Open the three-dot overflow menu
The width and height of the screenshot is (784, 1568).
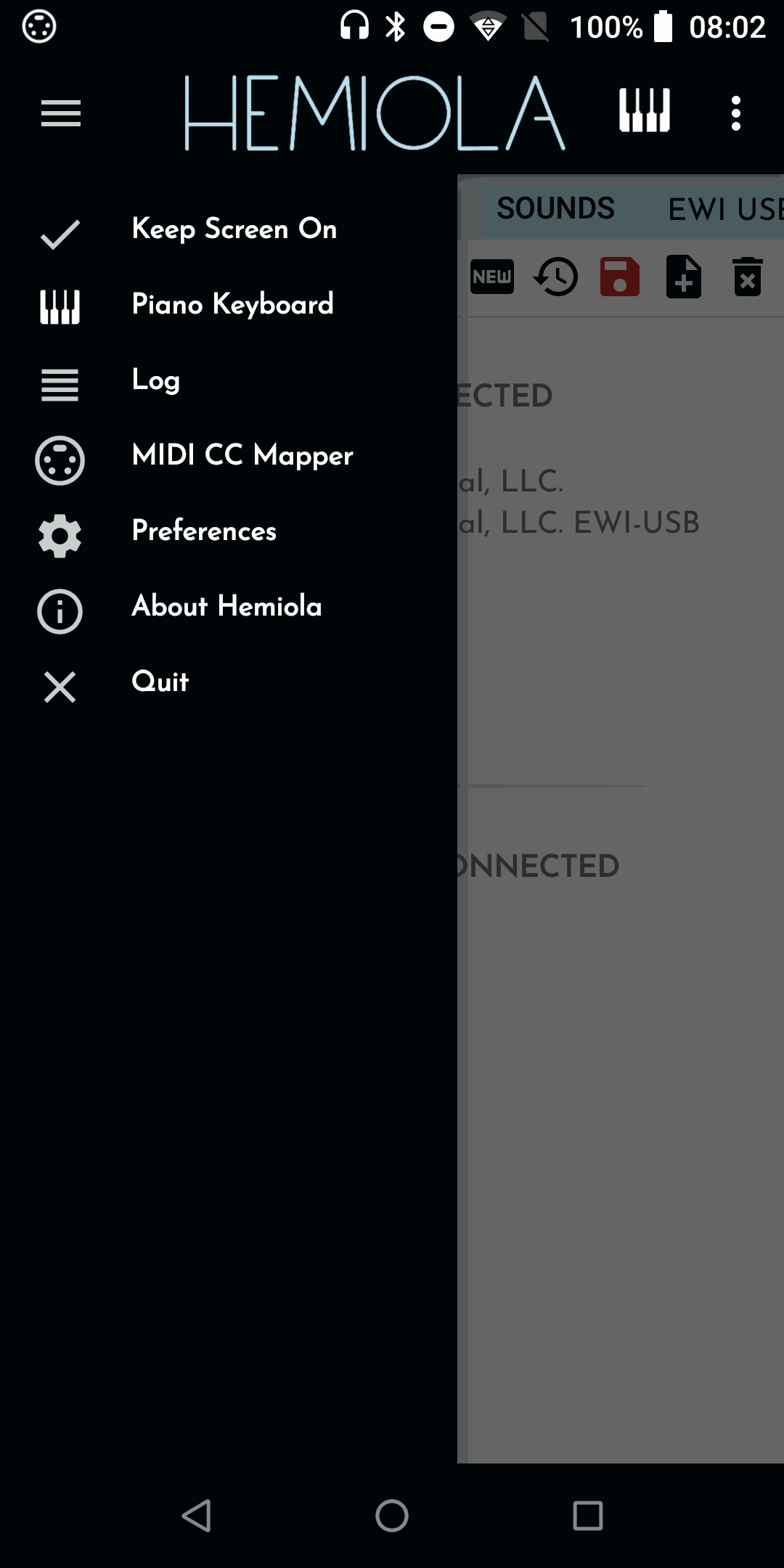click(736, 113)
